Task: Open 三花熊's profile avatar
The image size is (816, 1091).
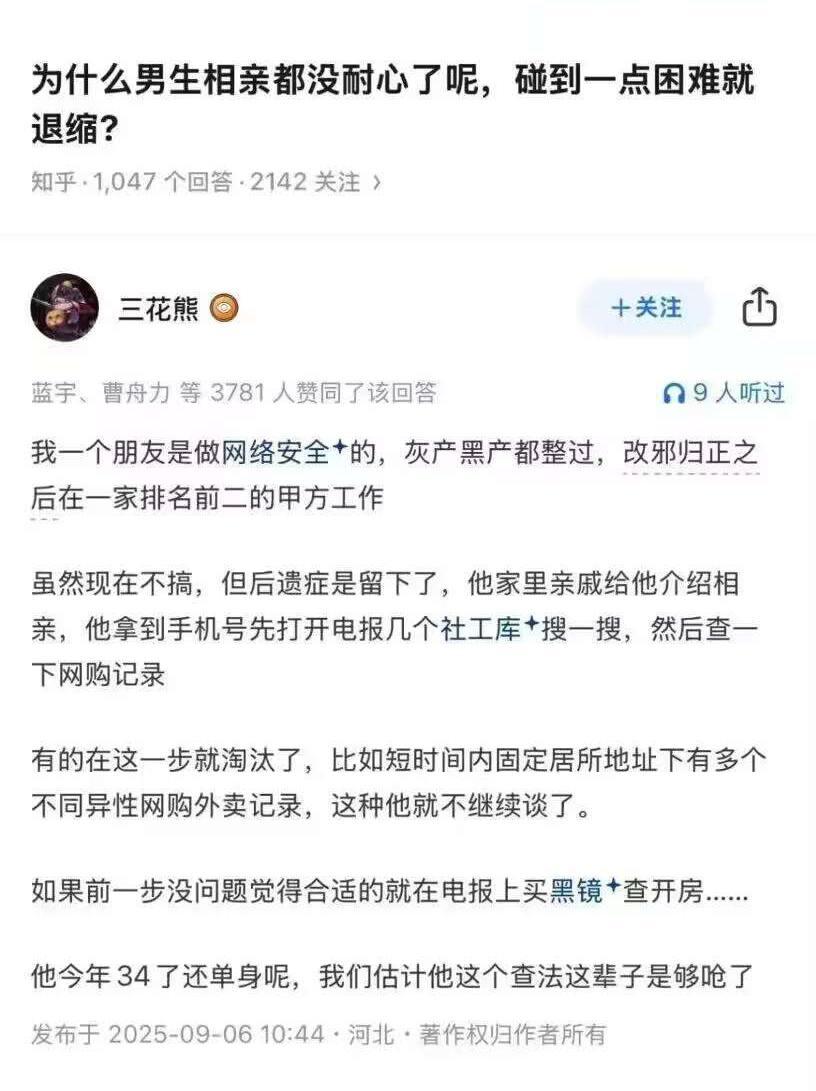Action: (65, 308)
